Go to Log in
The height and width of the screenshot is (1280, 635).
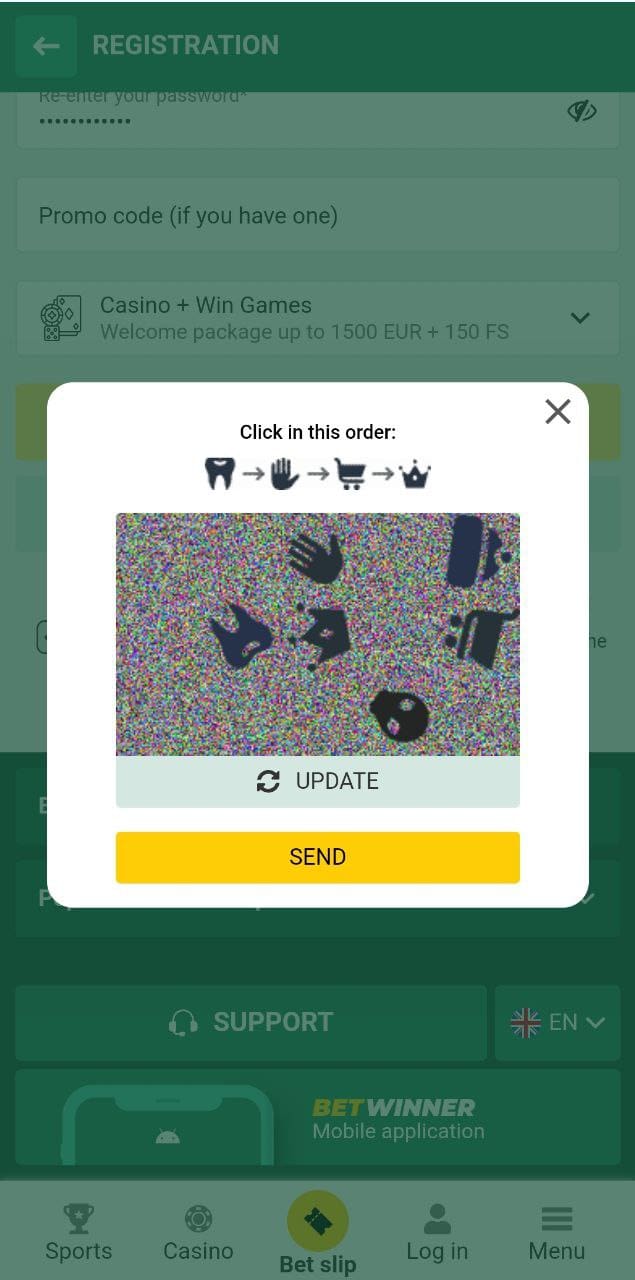[x=437, y=1232]
